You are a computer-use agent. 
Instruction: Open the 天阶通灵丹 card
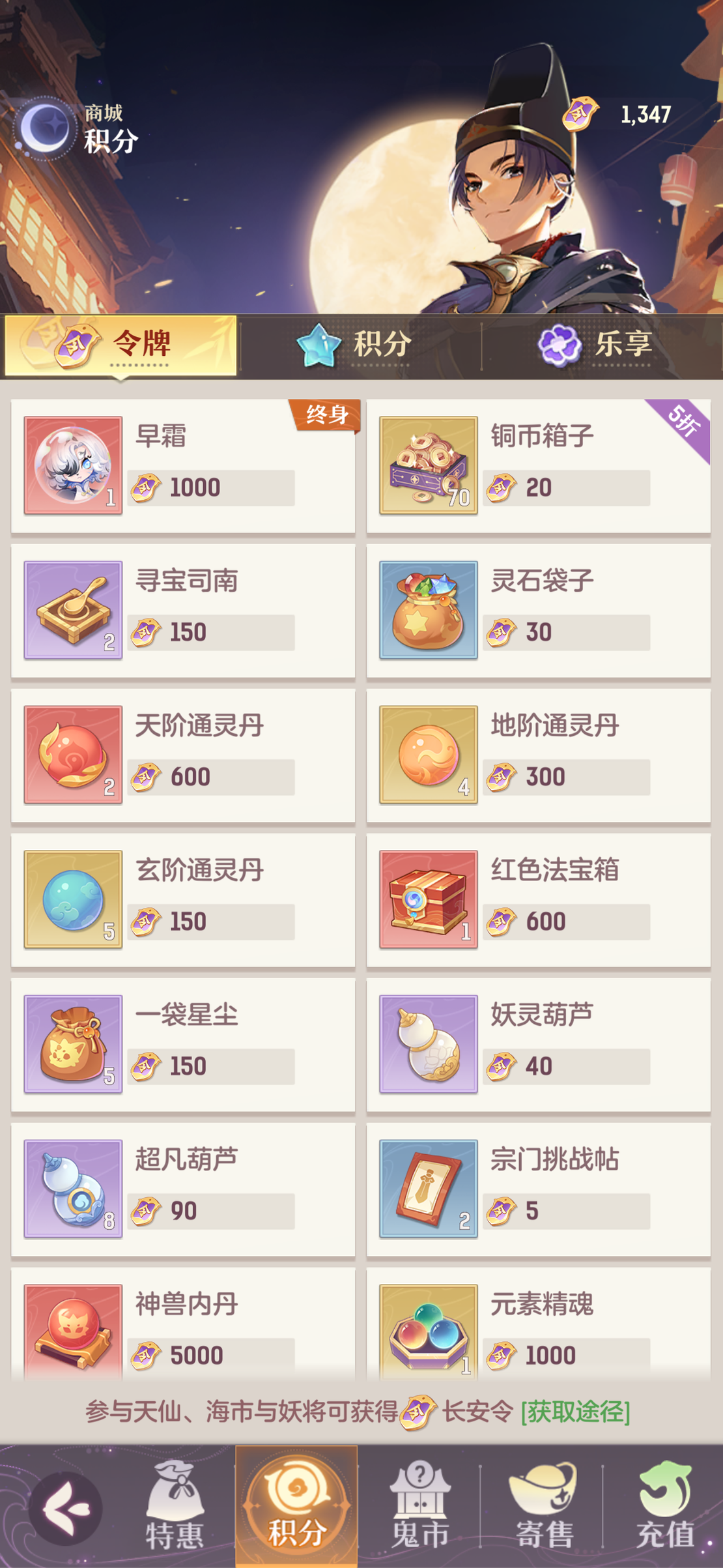183,755
